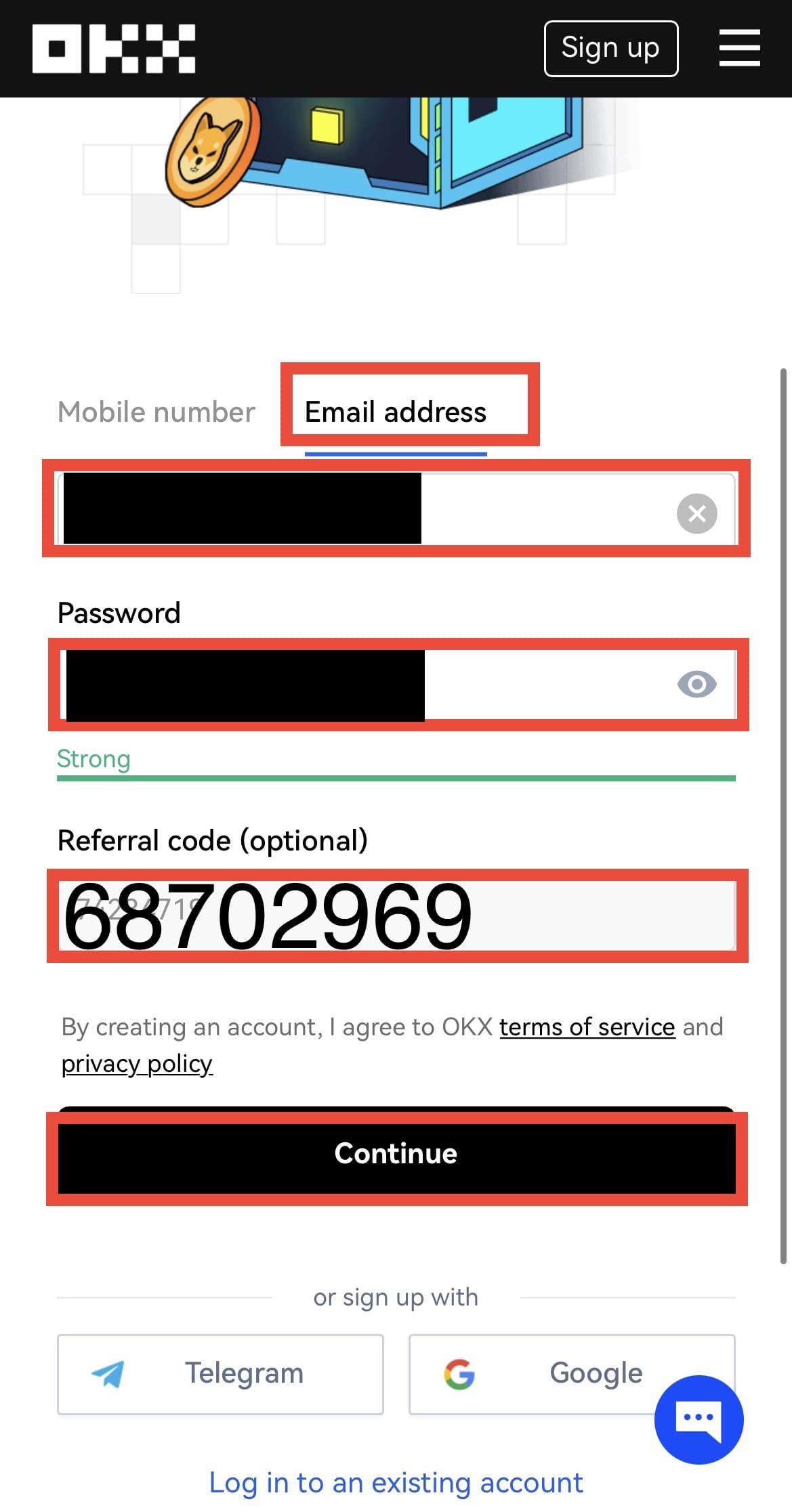Focus the Password input field
This screenshot has height=1512, width=792.
click(x=398, y=685)
